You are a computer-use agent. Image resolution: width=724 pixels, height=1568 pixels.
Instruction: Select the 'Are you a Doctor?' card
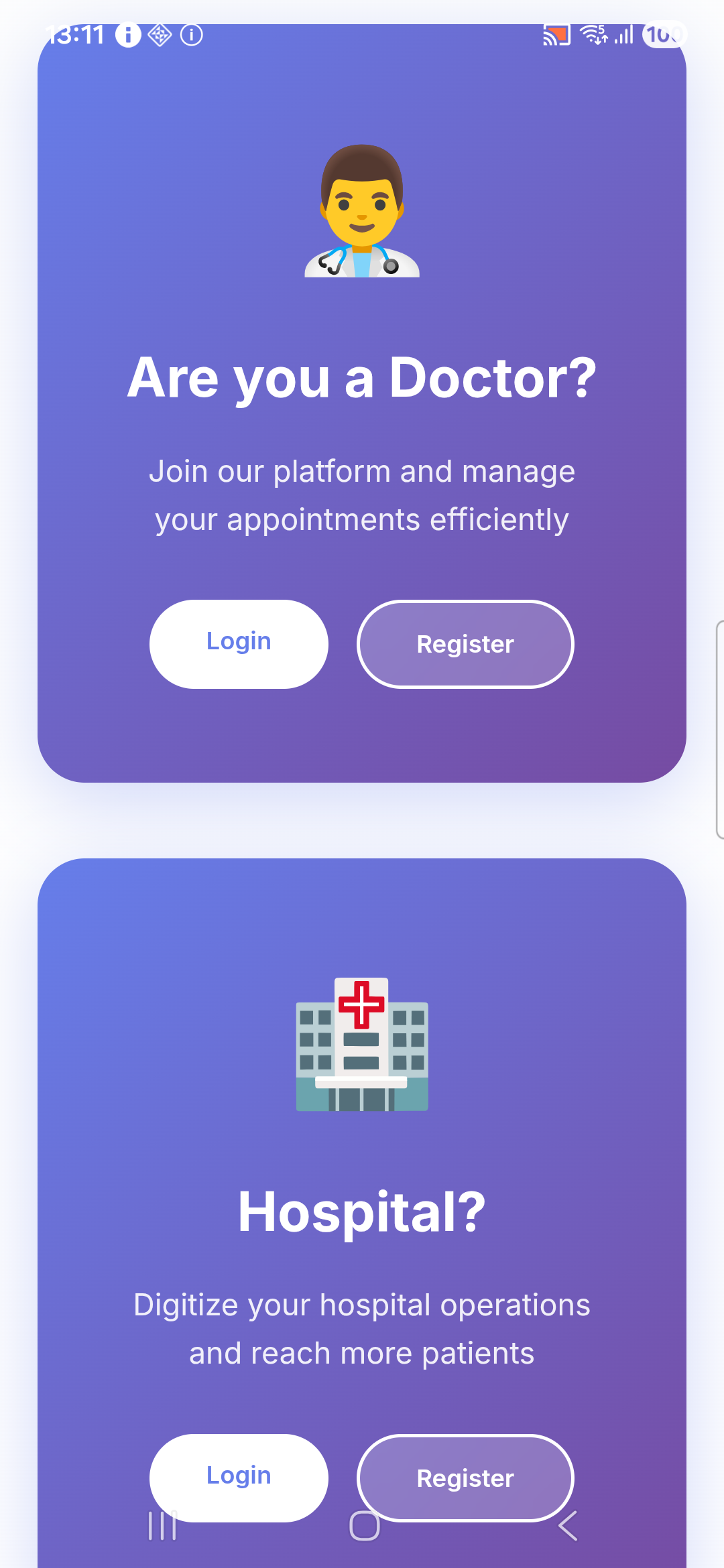point(362,415)
